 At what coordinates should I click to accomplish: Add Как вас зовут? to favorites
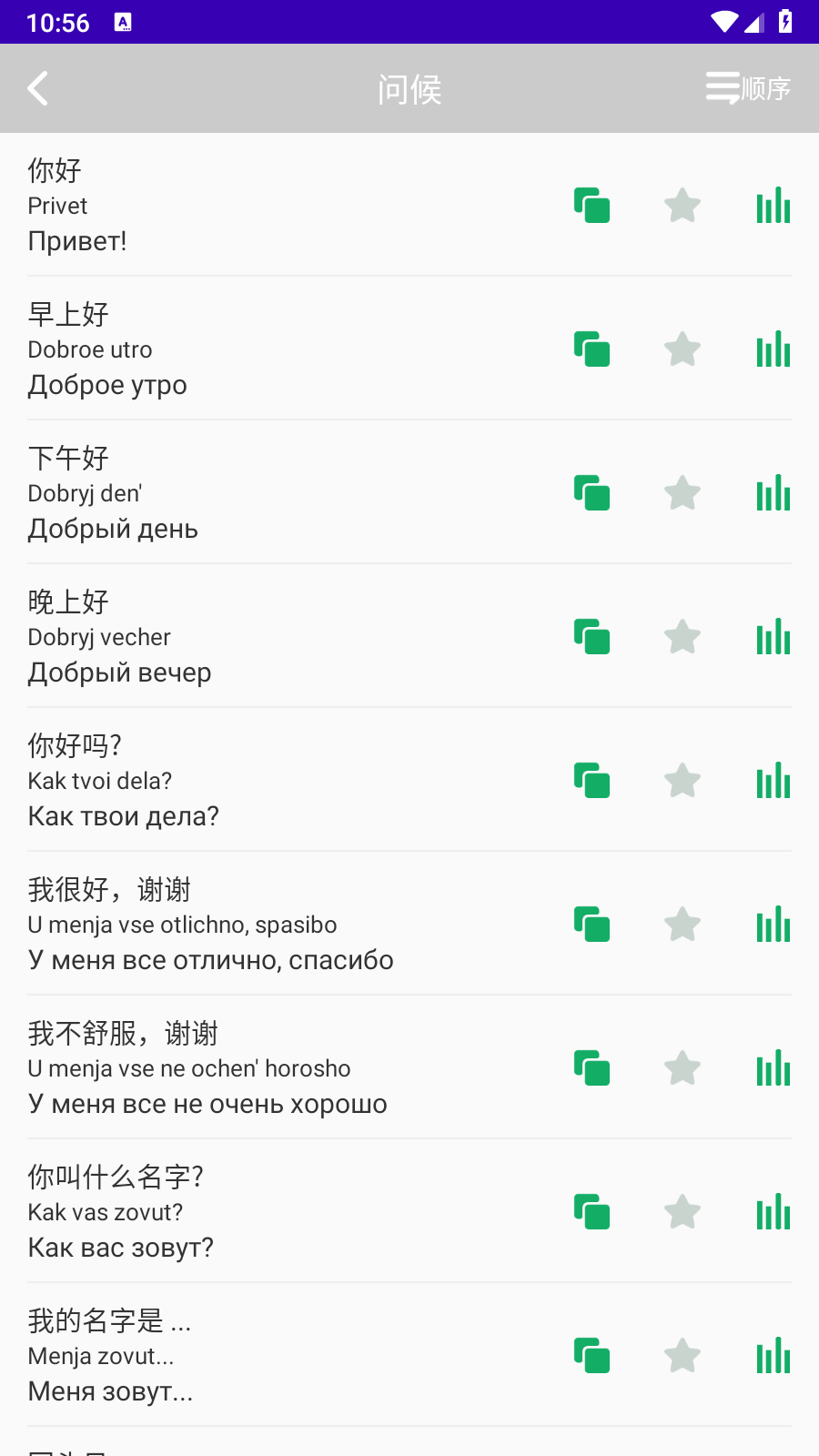682,1212
